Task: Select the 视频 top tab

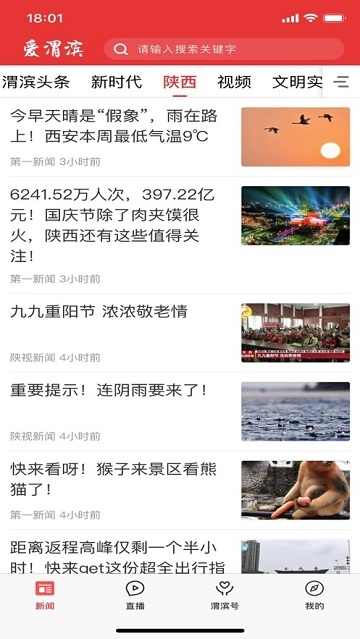Action: tap(234, 82)
